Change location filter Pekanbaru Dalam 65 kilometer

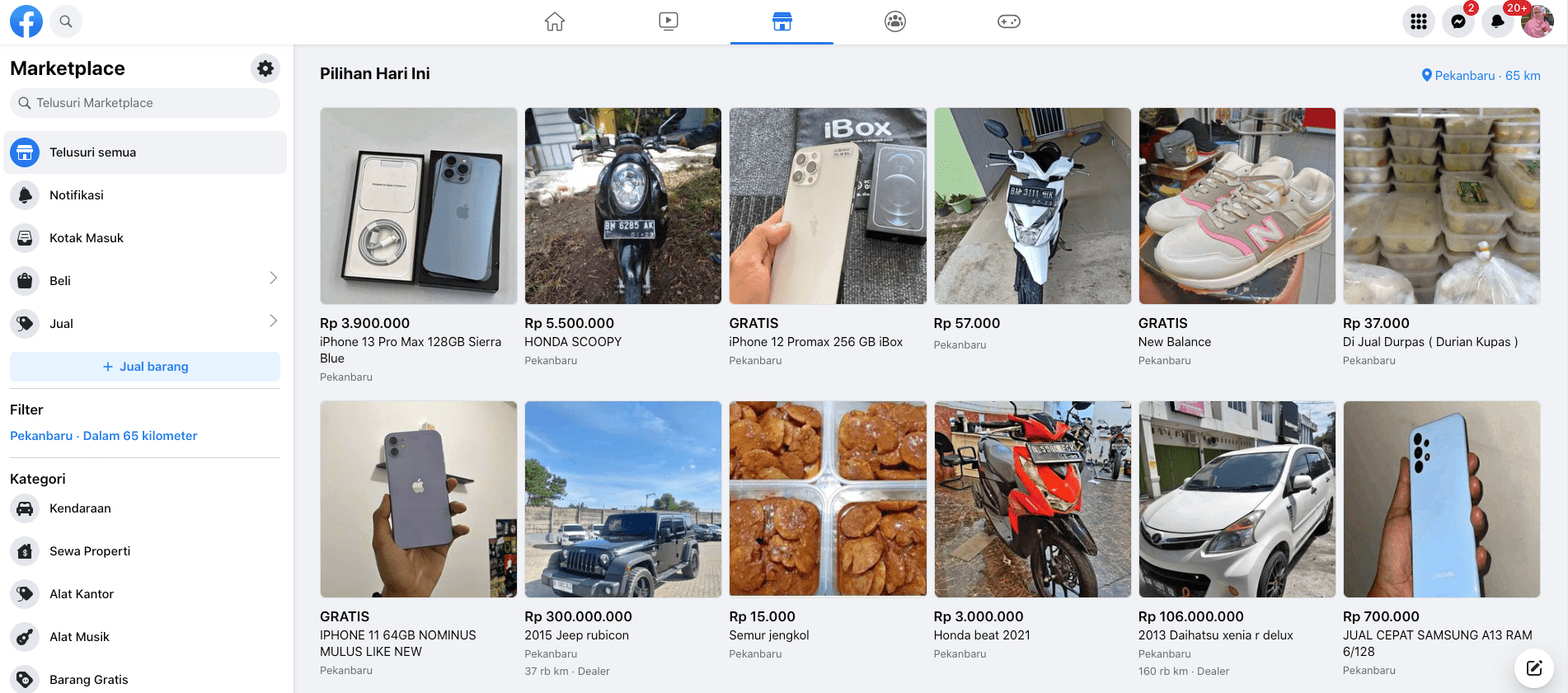[104, 436]
